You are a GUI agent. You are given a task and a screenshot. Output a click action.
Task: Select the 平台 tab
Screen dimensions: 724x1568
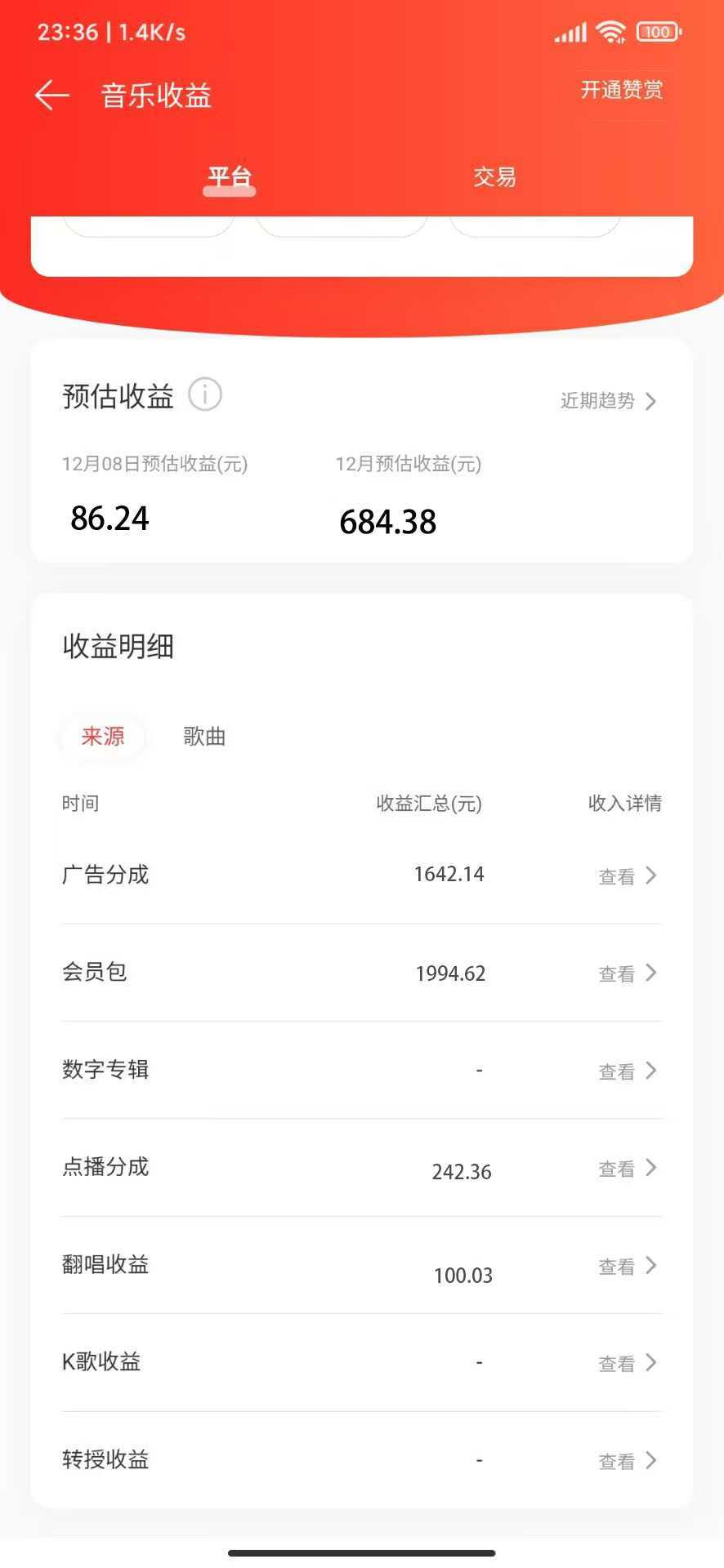click(x=228, y=176)
